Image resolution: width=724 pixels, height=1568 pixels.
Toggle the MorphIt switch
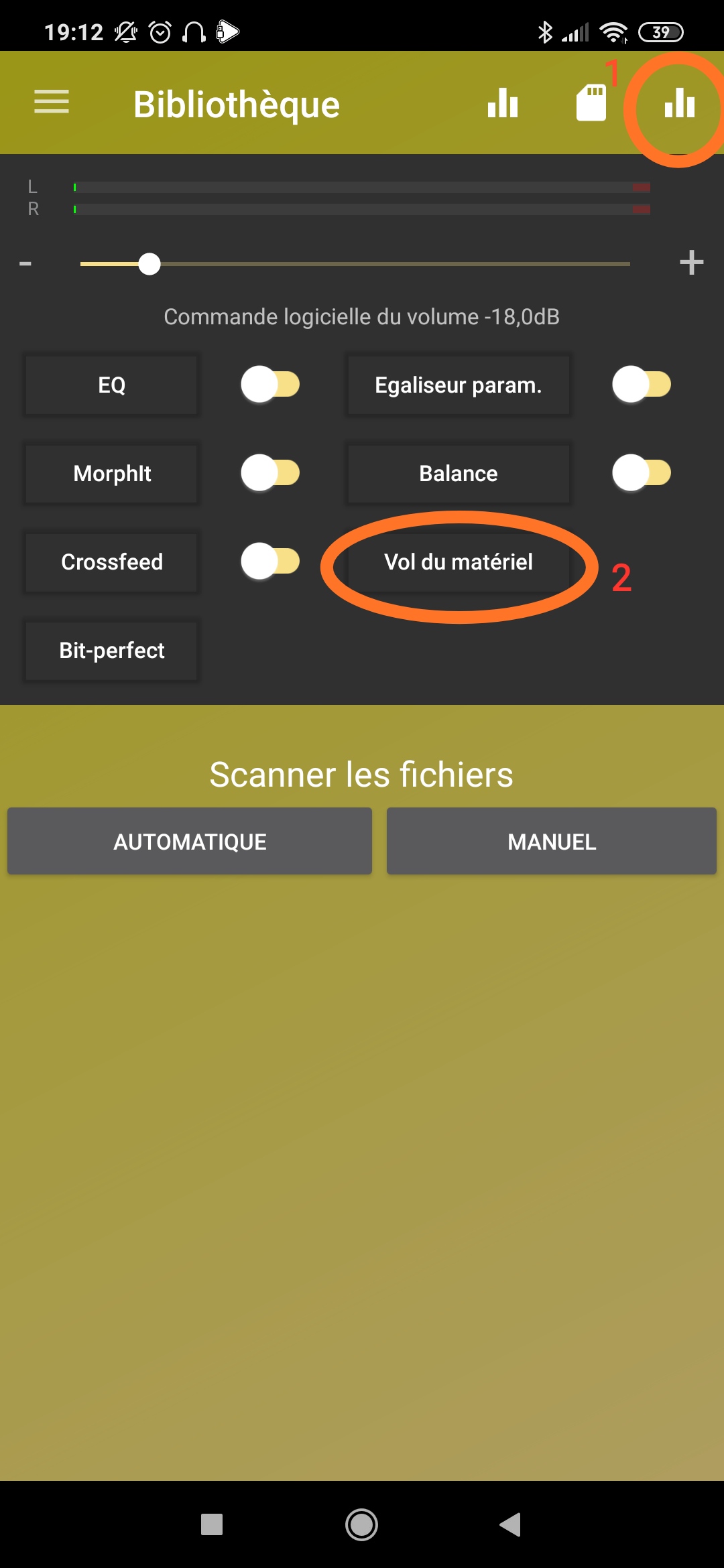(x=270, y=473)
